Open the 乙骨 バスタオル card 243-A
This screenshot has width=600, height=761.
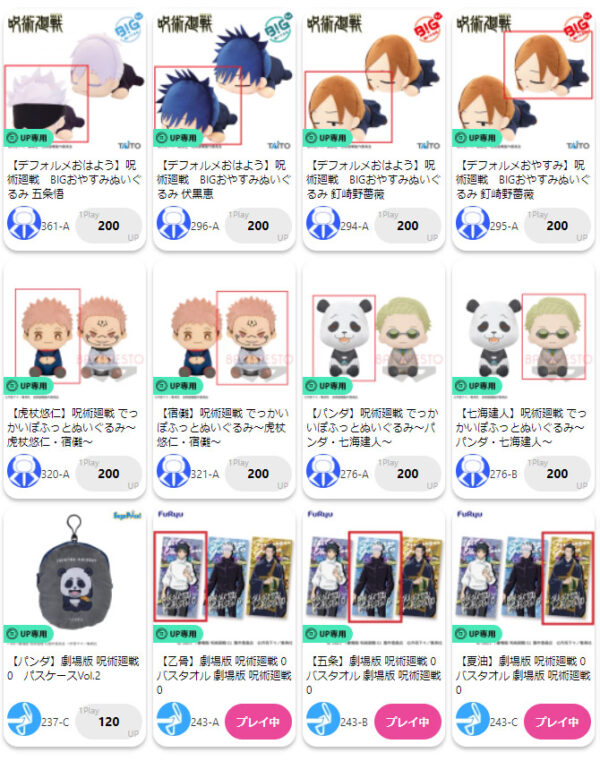point(224,585)
